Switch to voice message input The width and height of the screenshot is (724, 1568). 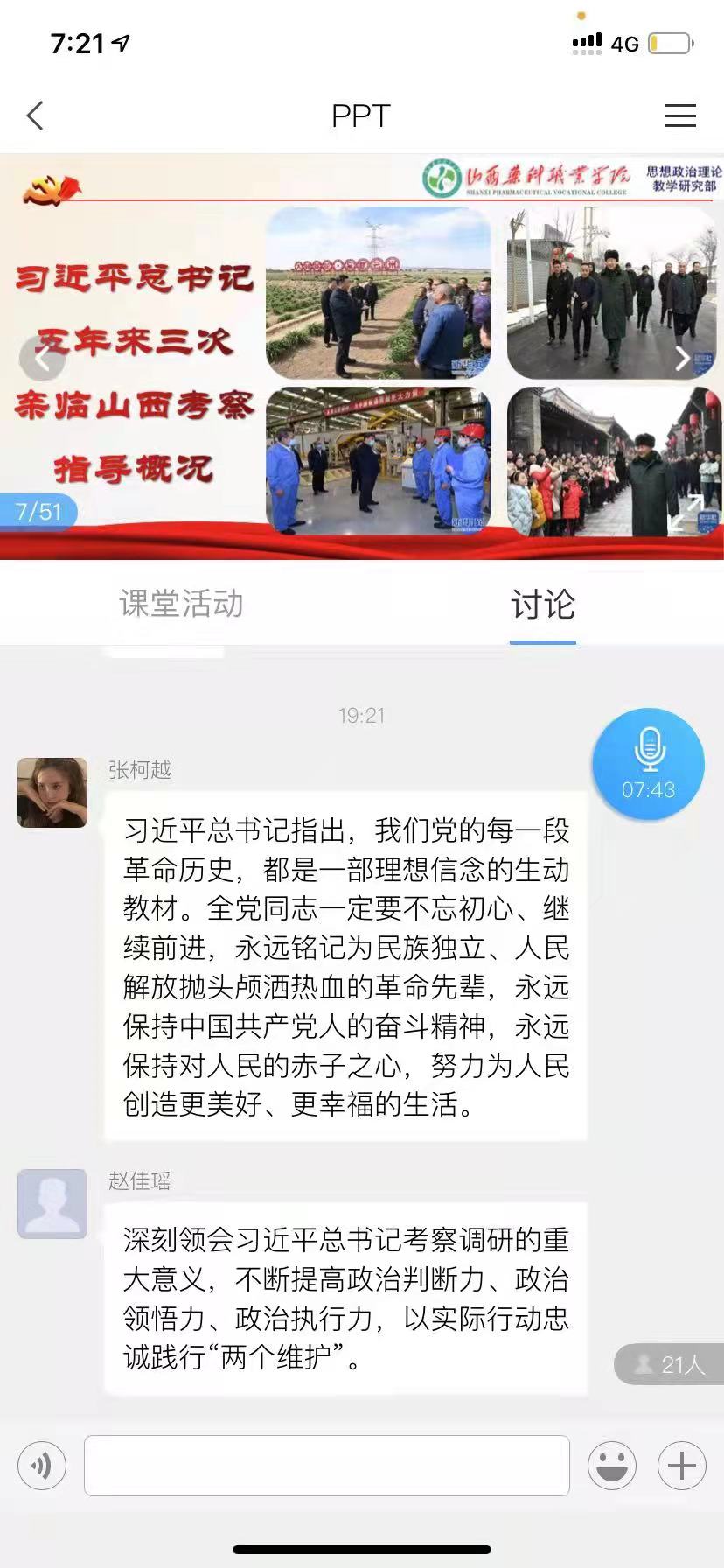click(x=42, y=1465)
